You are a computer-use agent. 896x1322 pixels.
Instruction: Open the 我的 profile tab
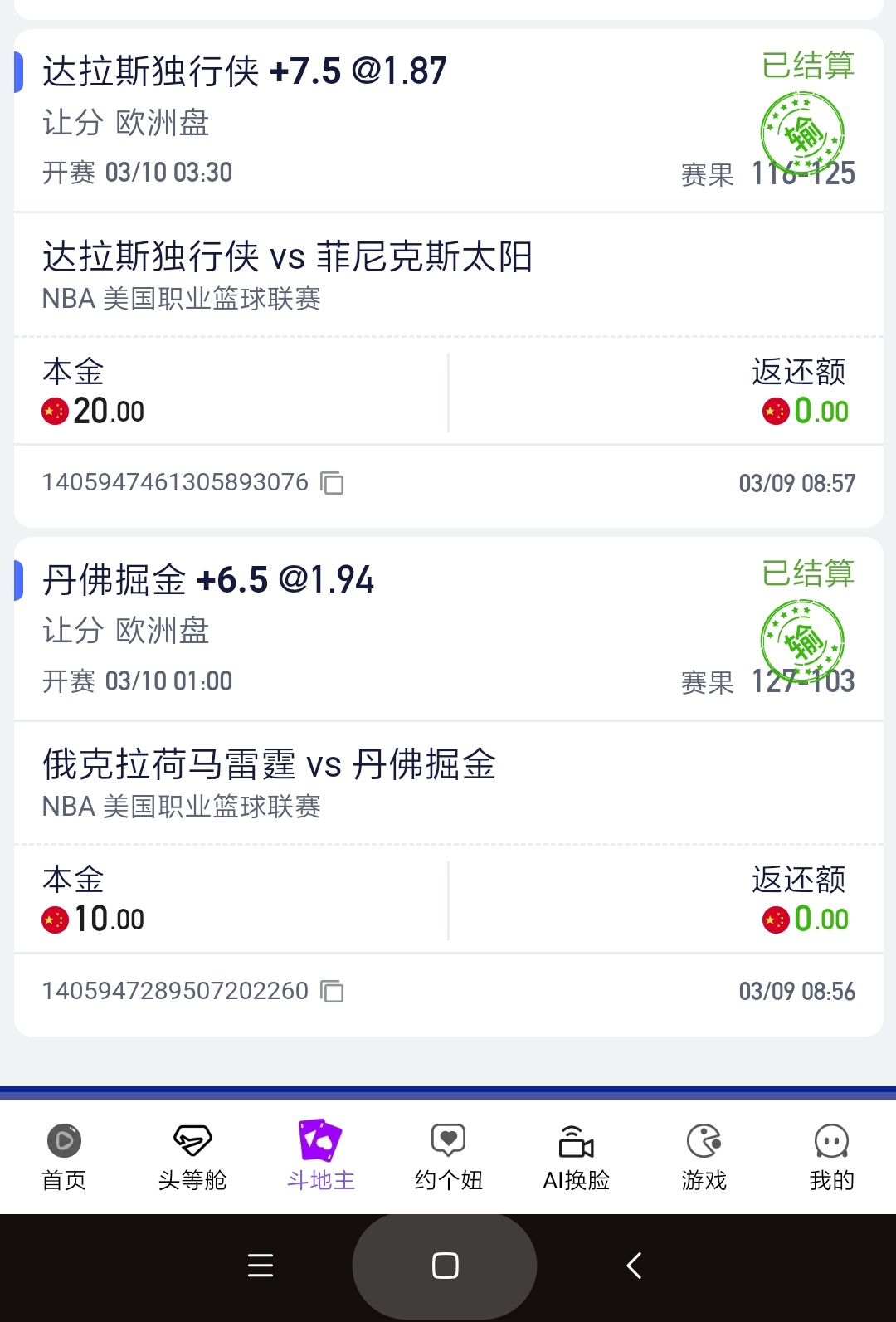(831, 1156)
